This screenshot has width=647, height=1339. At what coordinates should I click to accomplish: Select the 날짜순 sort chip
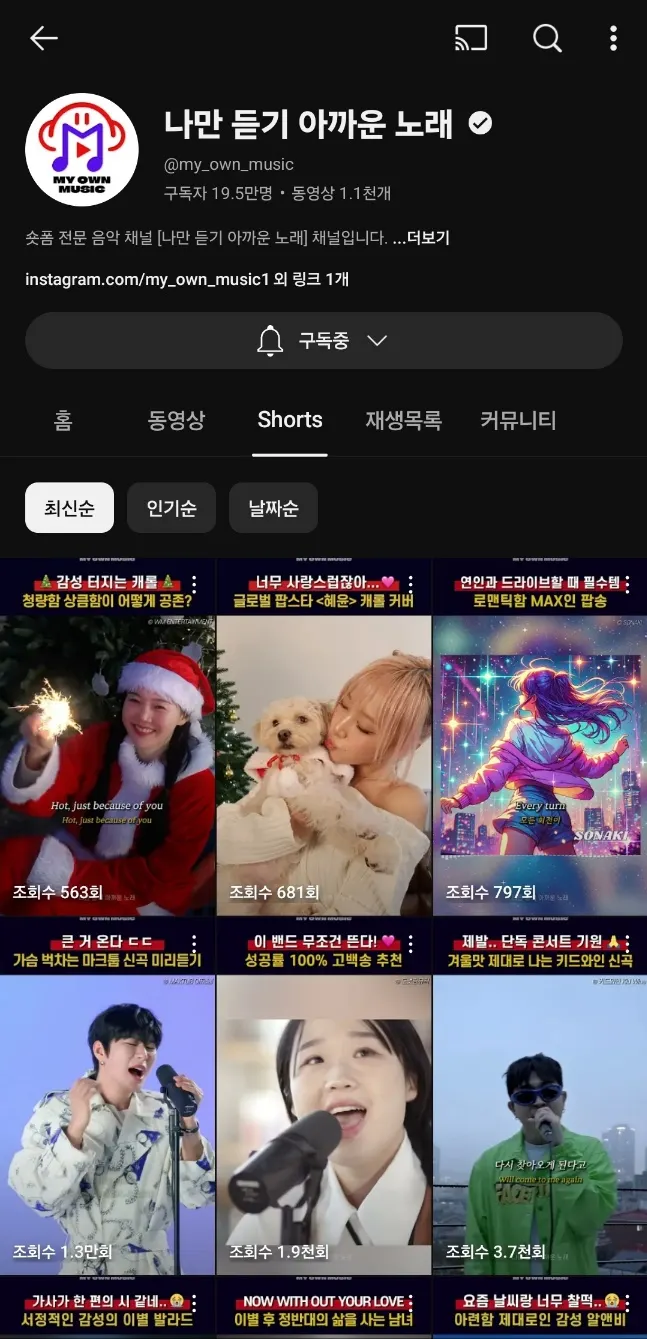click(273, 508)
